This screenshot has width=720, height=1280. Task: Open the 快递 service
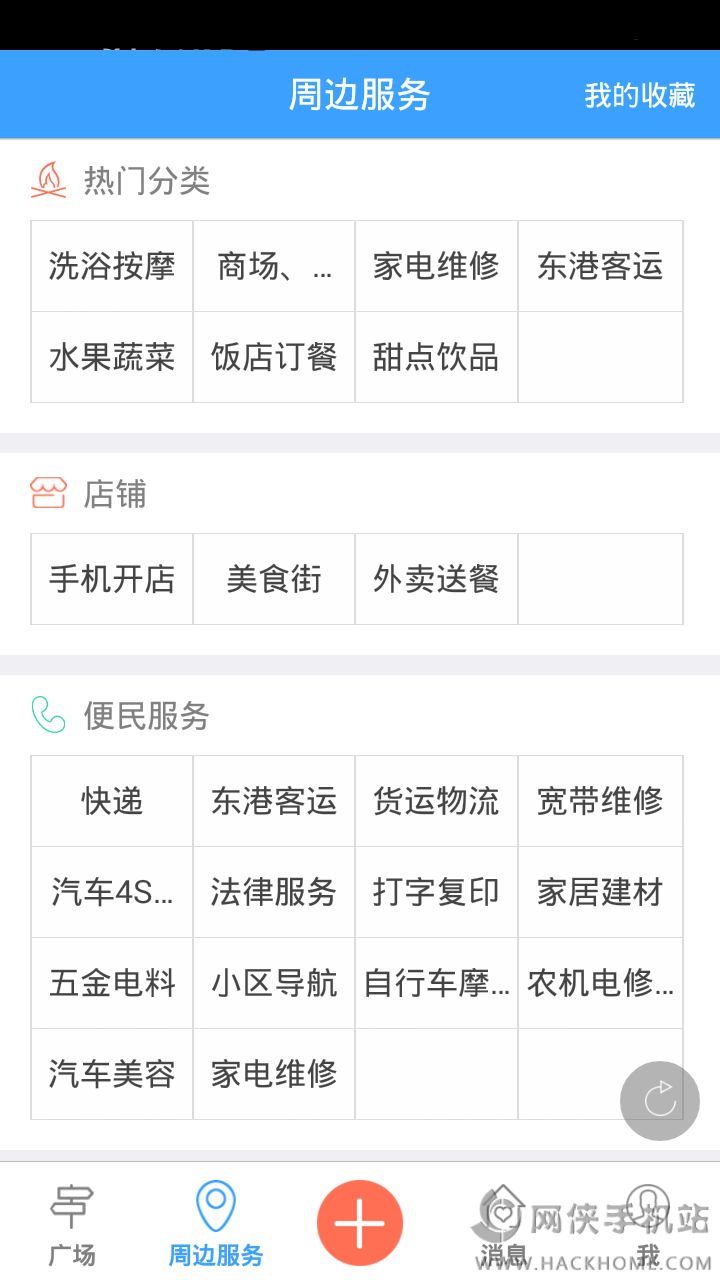112,801
